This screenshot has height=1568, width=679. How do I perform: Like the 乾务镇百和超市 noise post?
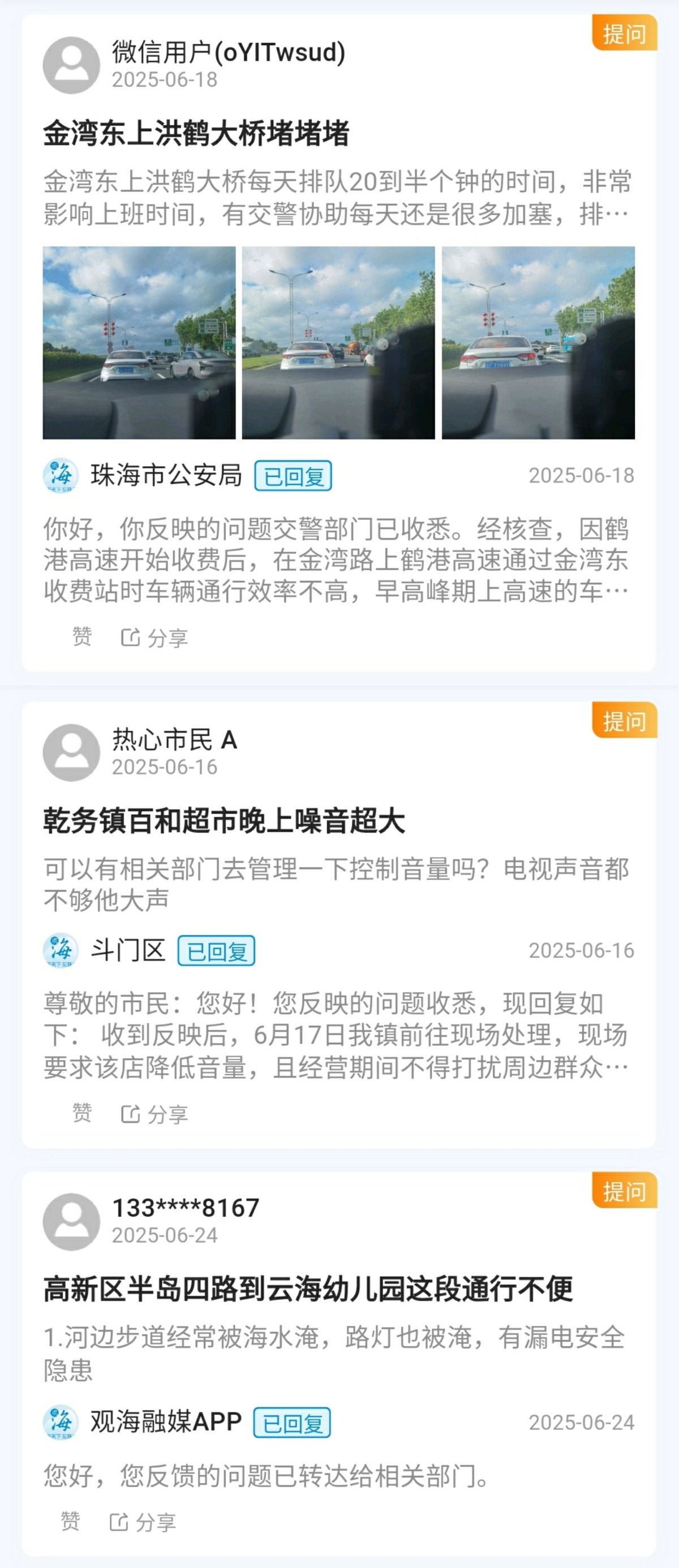[82, 1113]
